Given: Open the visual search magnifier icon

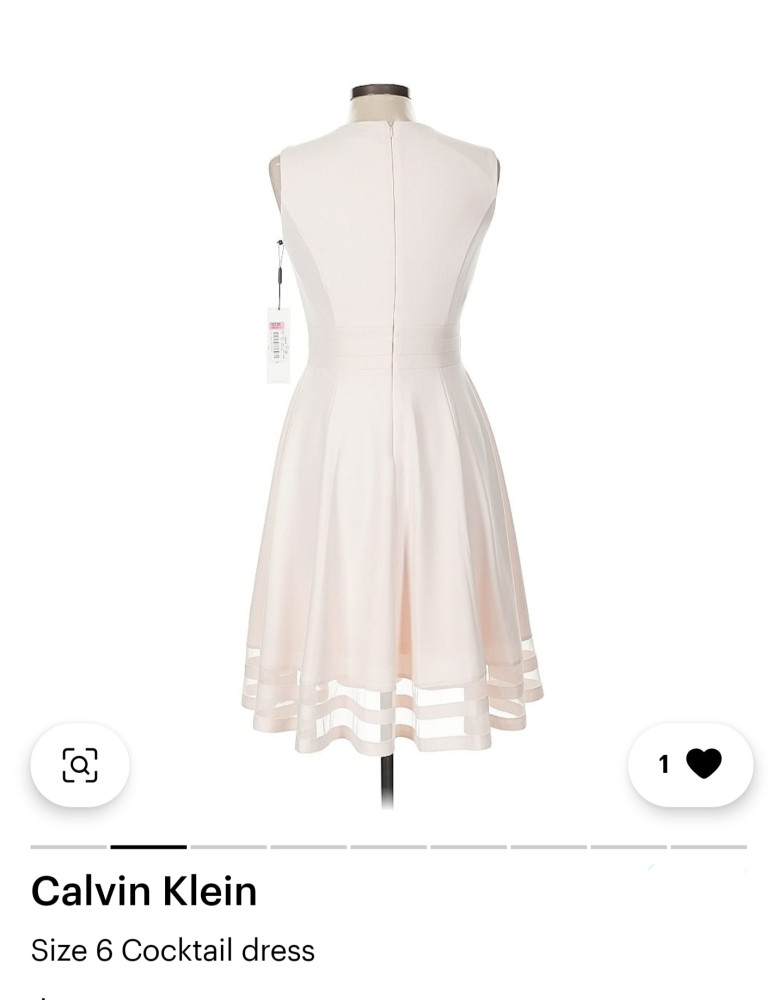Looking at the screenshot, I should [80, 765].
